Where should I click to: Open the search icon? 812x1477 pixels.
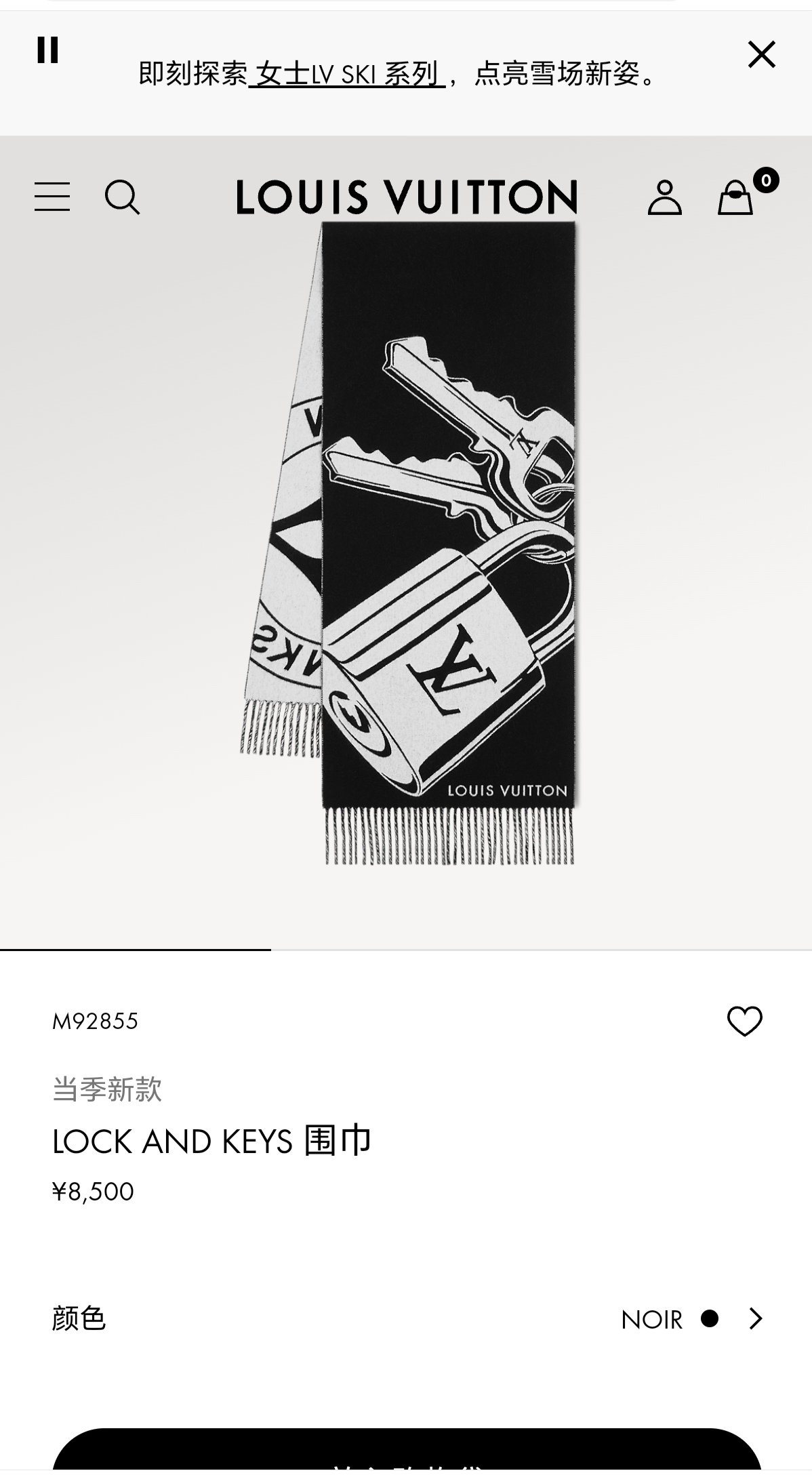tap(122, 197)
